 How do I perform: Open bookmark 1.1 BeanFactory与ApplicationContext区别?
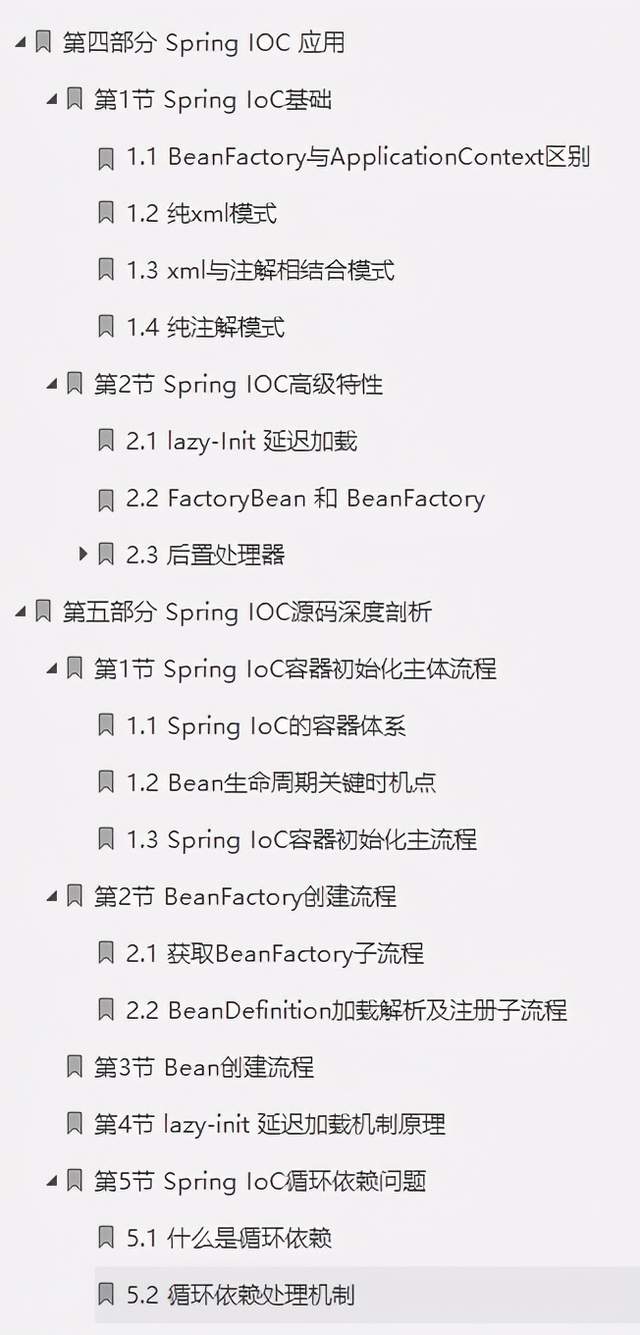click(358, 157)
